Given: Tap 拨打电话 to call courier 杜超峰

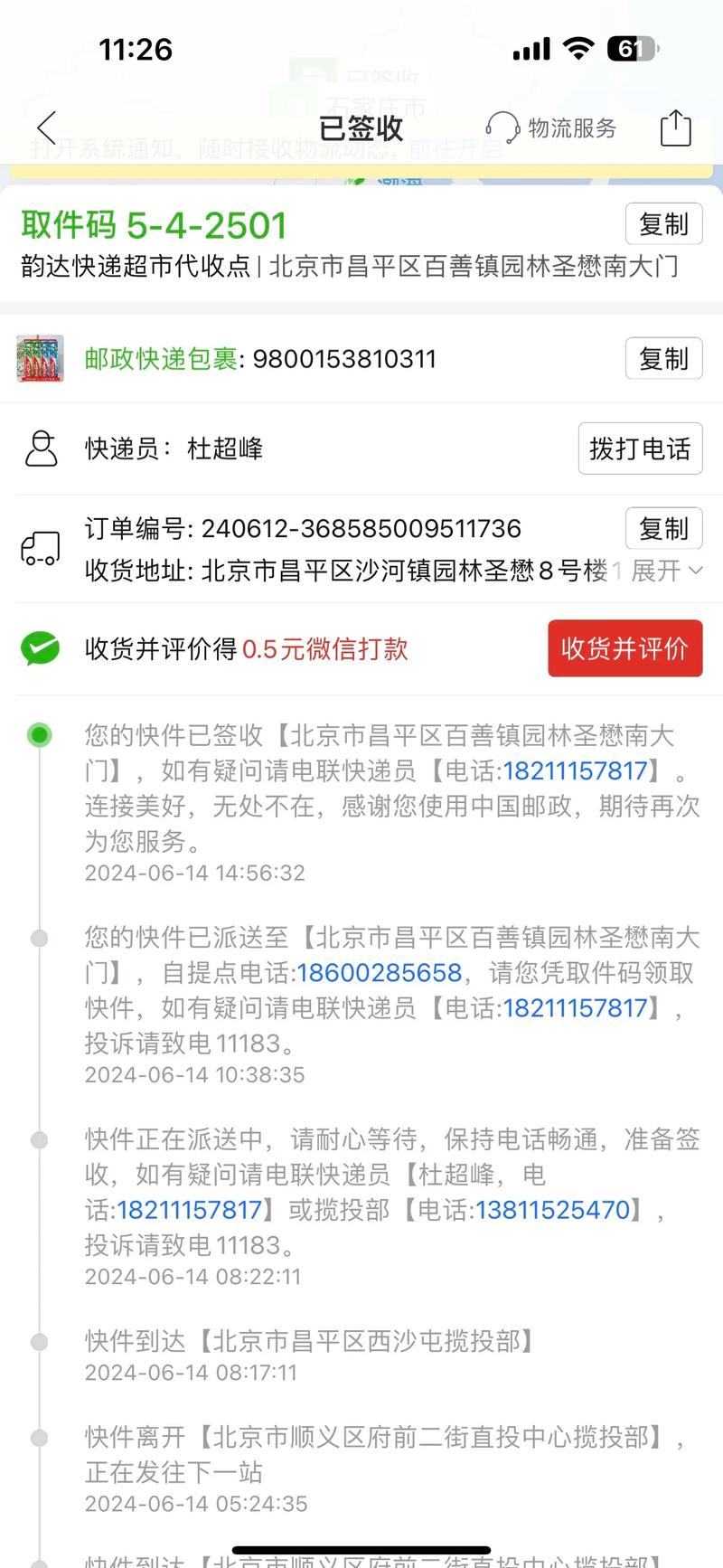Looking at the screenshot, I should tap(640, 449).
